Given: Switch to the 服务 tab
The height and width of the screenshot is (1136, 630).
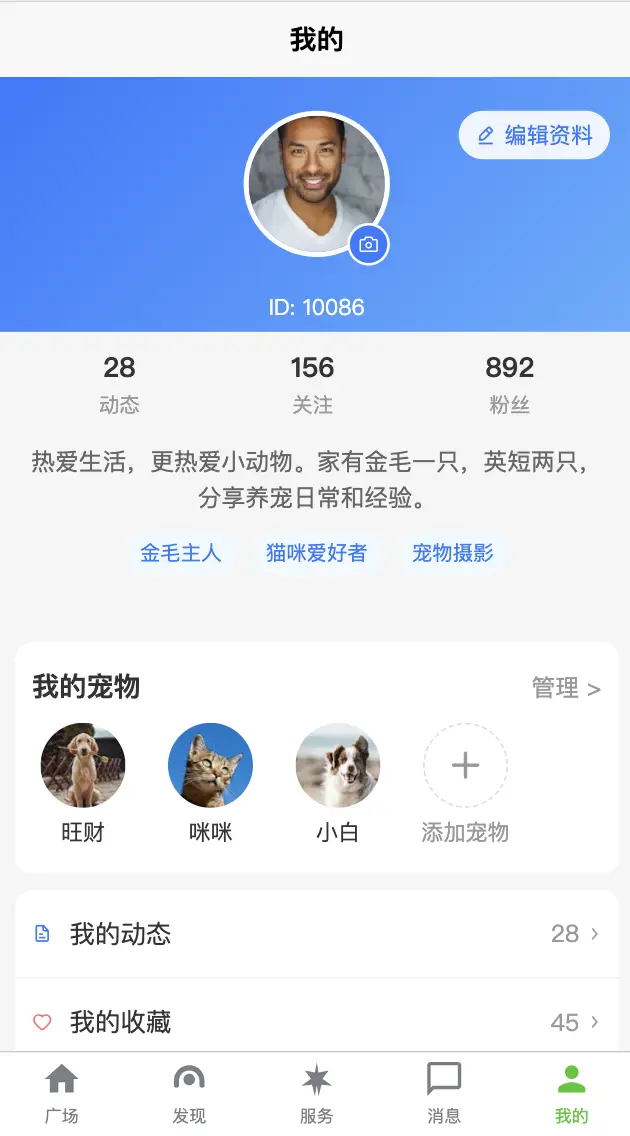Looking at the screenshot, I should pos(316,1094).
